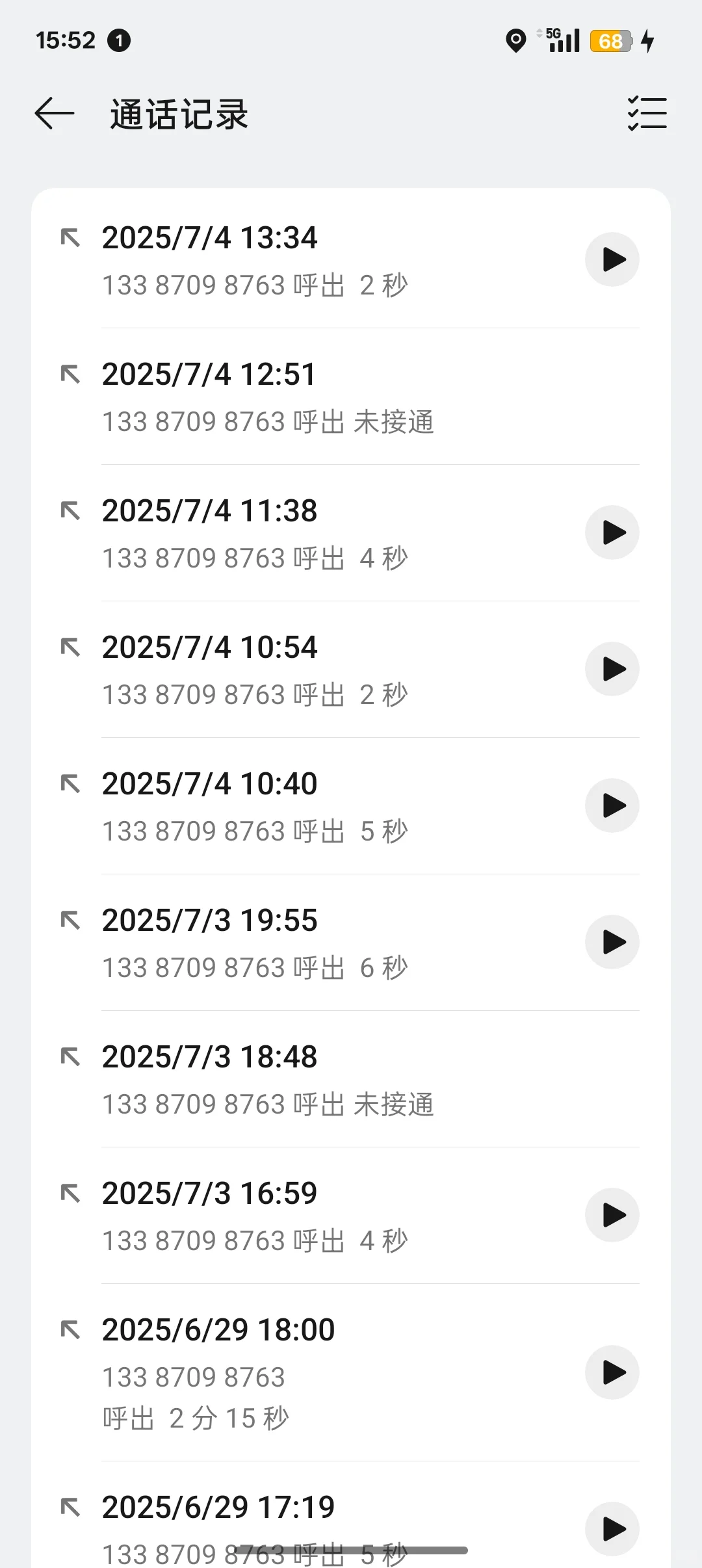Play recording of 2025/7/4 13:34 call
The height and width of the screenshot is (1568, 702).
[612, 259]
